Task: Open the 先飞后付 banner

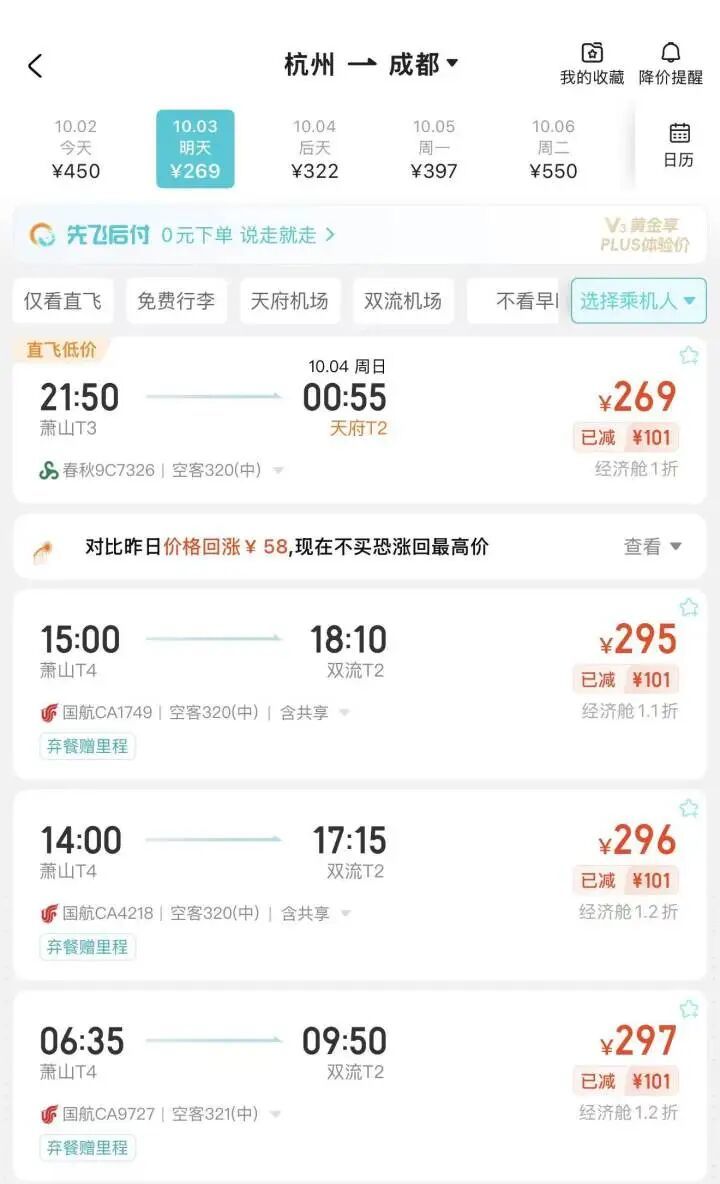Action: pos(360,235)
